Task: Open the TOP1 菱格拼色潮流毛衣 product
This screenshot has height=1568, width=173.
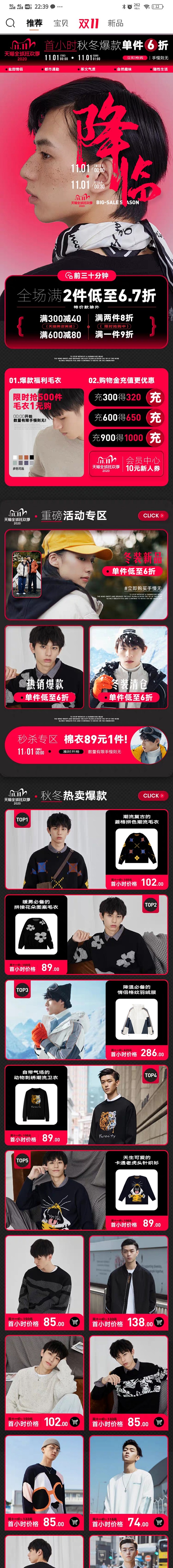Action: [87, 849]
